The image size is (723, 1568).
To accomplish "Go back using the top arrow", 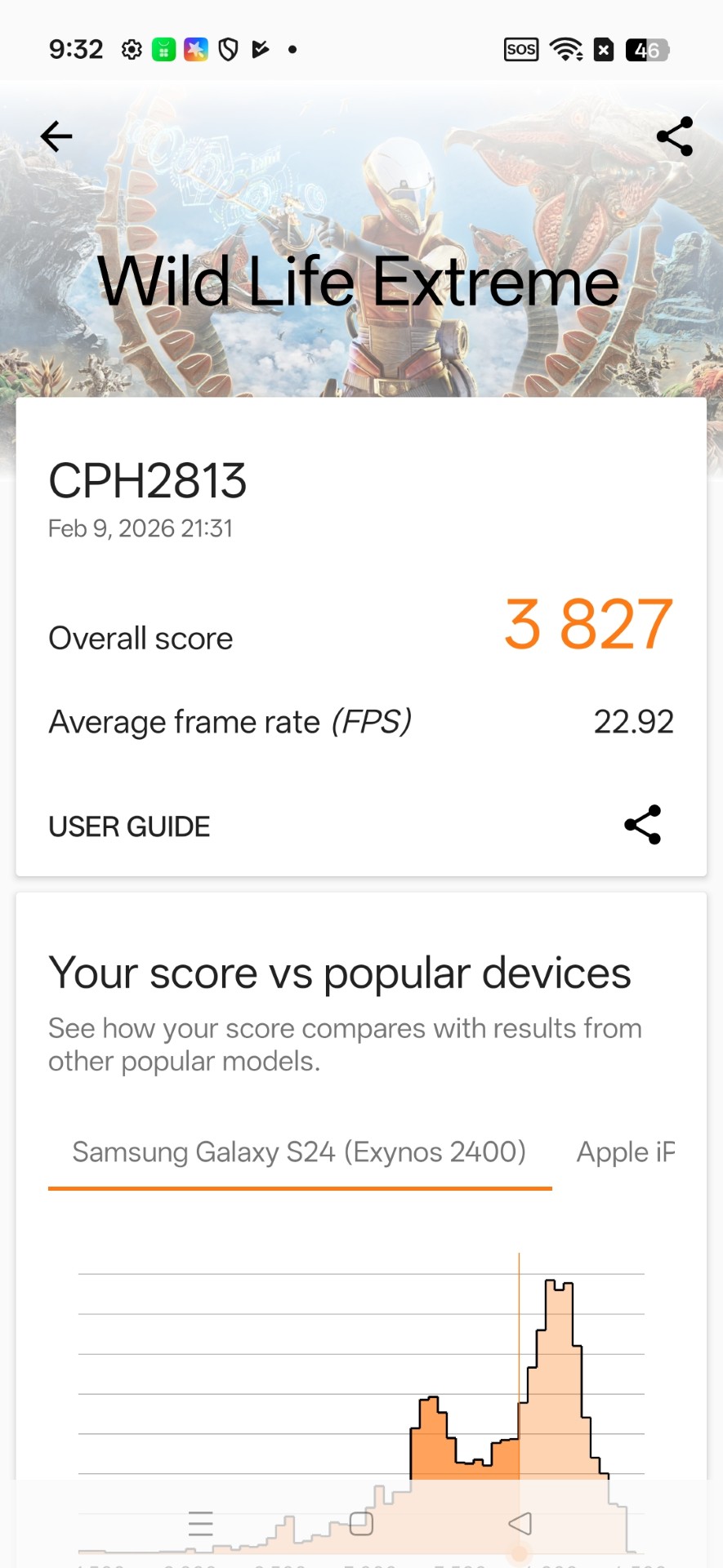I will 56,136.
